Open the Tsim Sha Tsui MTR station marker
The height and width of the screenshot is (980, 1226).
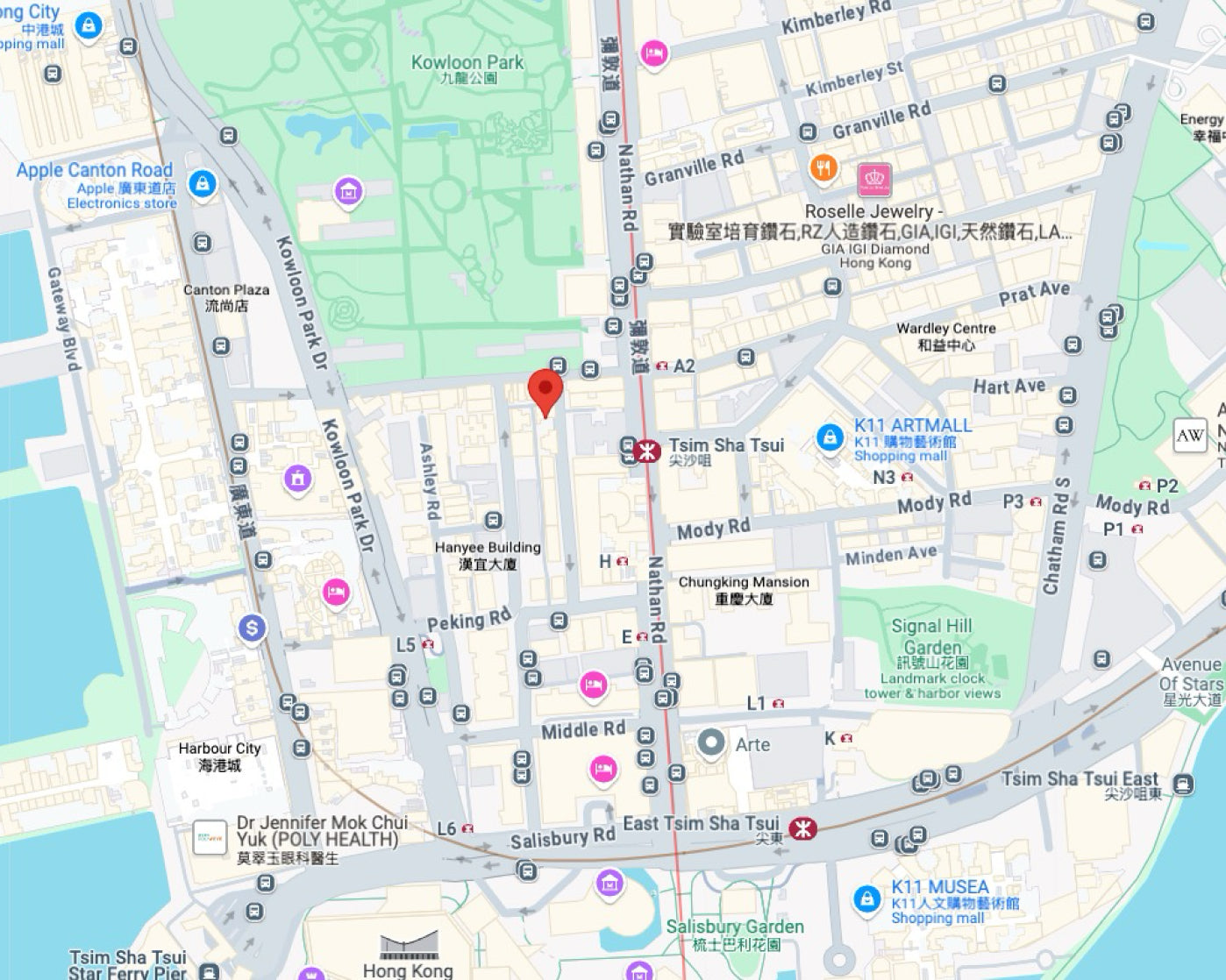[648, 451]
